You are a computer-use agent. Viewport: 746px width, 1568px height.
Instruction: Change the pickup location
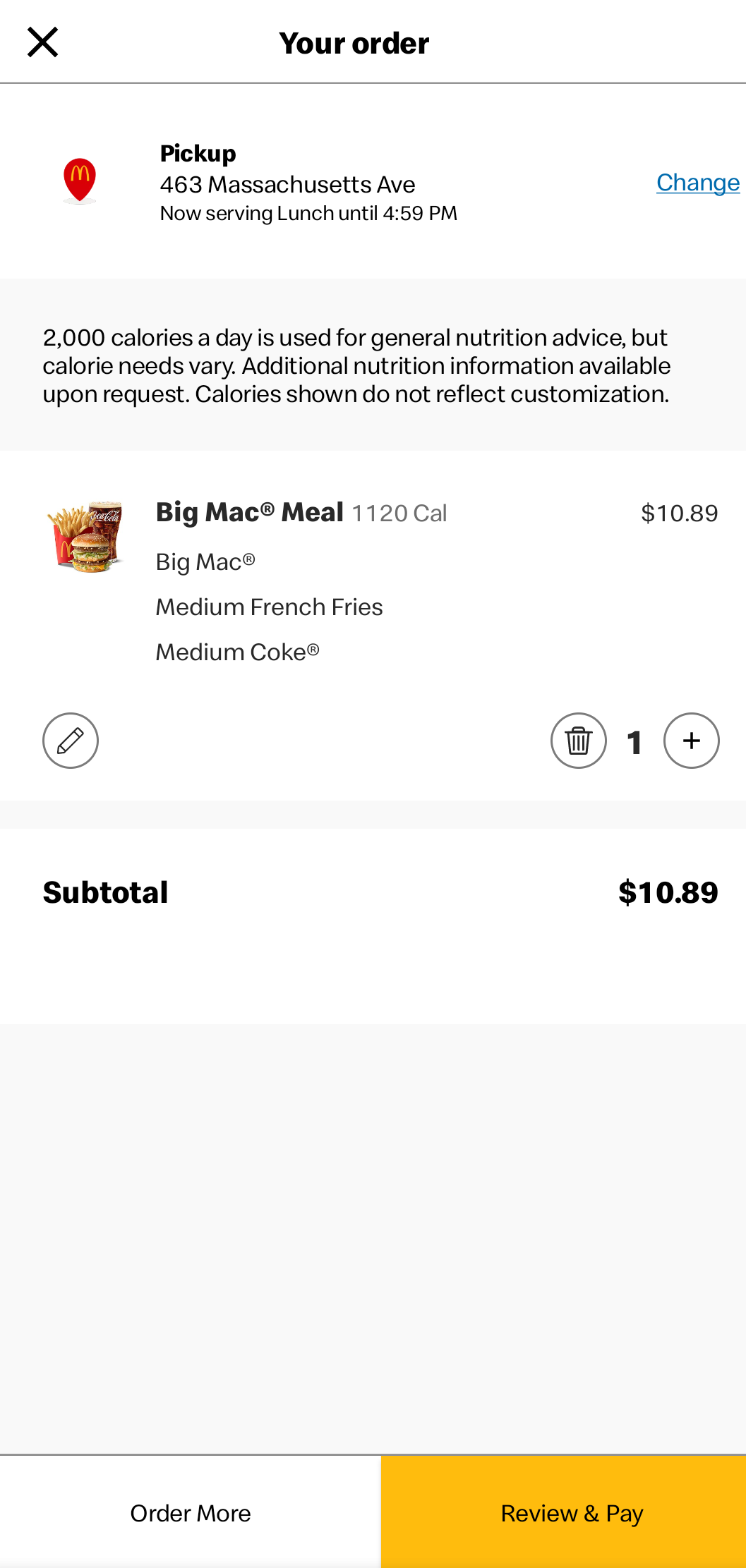click(x=697, y=183)
